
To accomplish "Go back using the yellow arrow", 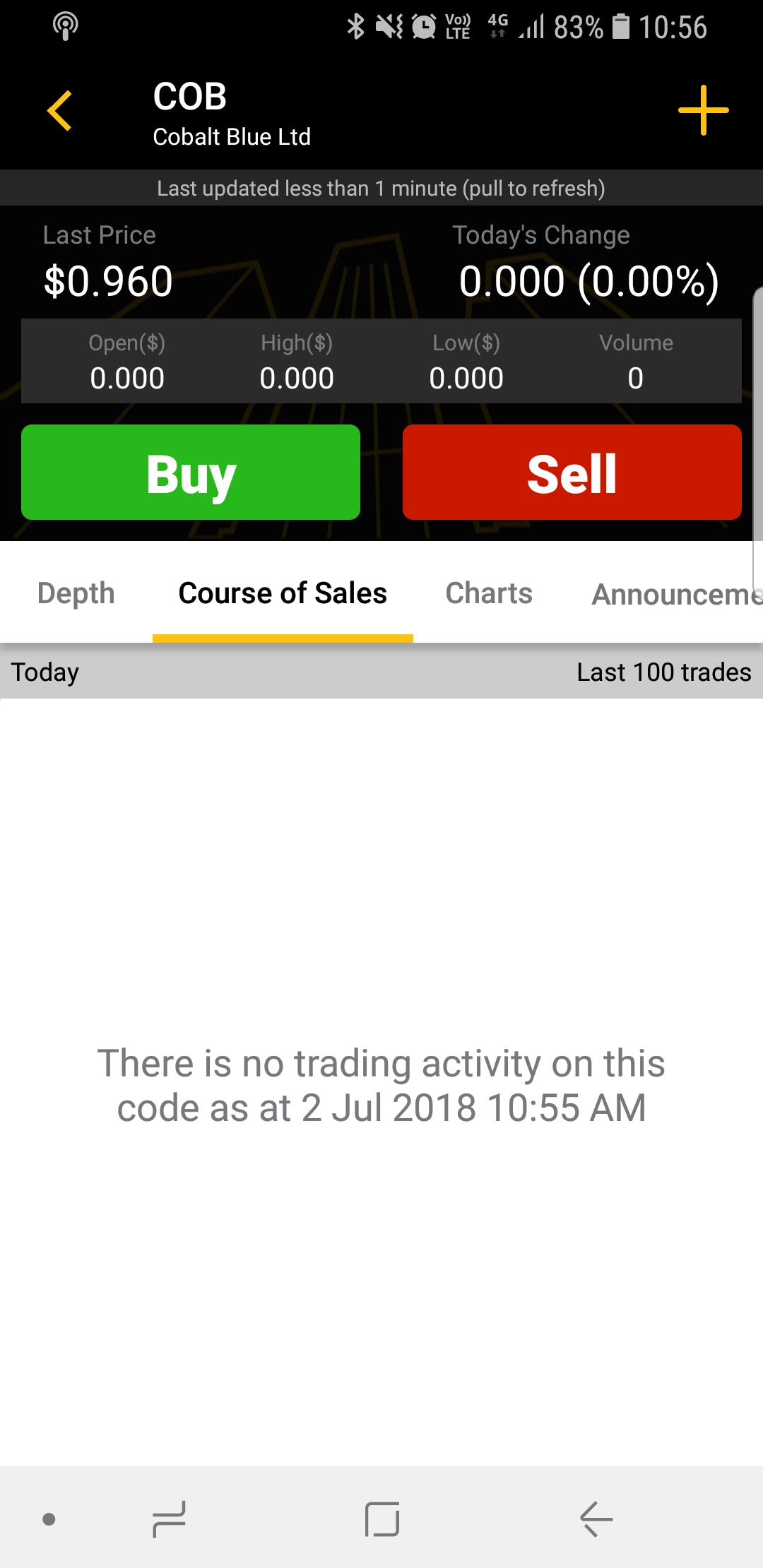I will tap(60, 111).
